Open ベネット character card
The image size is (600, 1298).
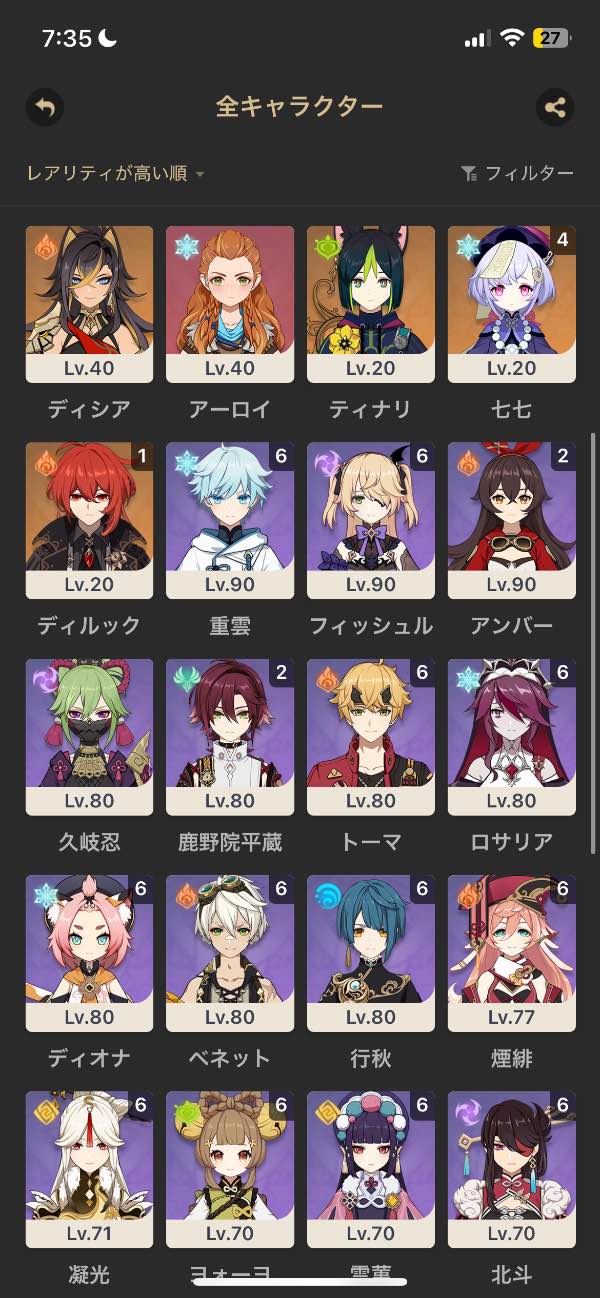230,952
